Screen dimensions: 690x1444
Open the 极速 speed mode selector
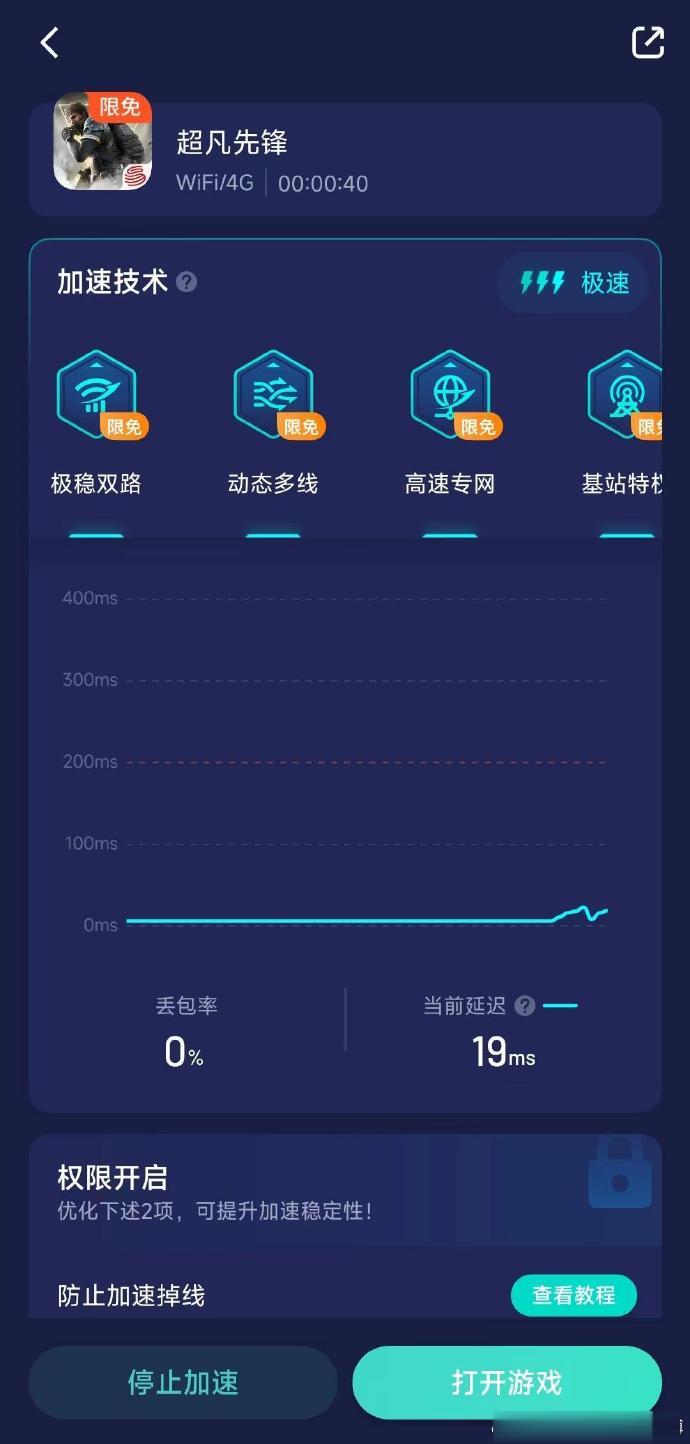pyautogui.click(x=573, y=283)
